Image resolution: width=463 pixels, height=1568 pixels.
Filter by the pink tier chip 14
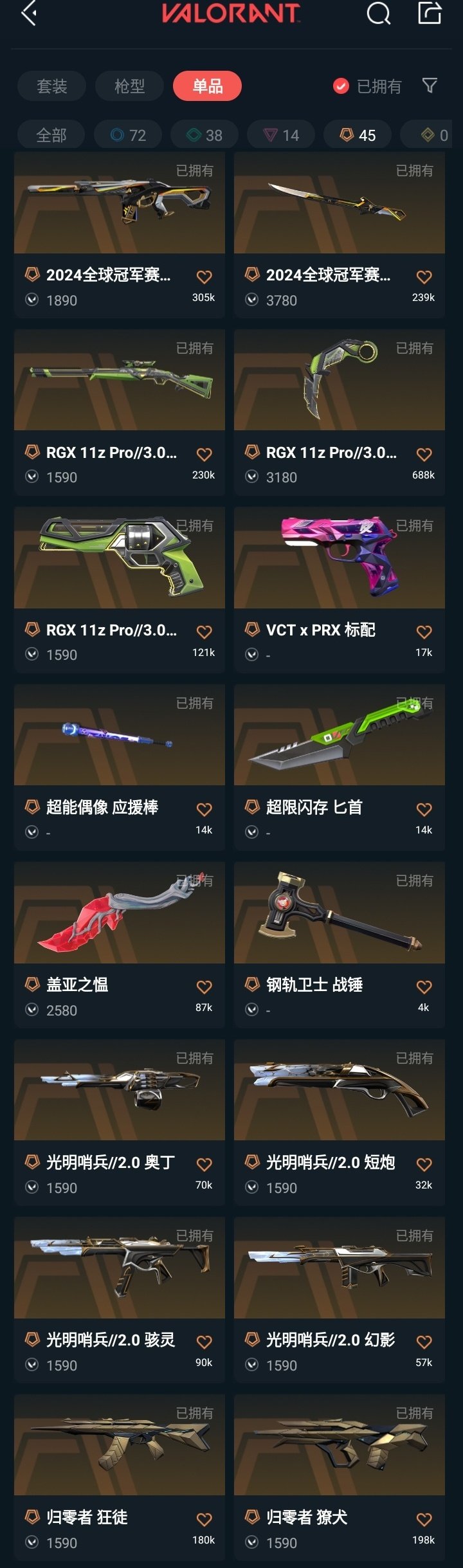[281, 135]
